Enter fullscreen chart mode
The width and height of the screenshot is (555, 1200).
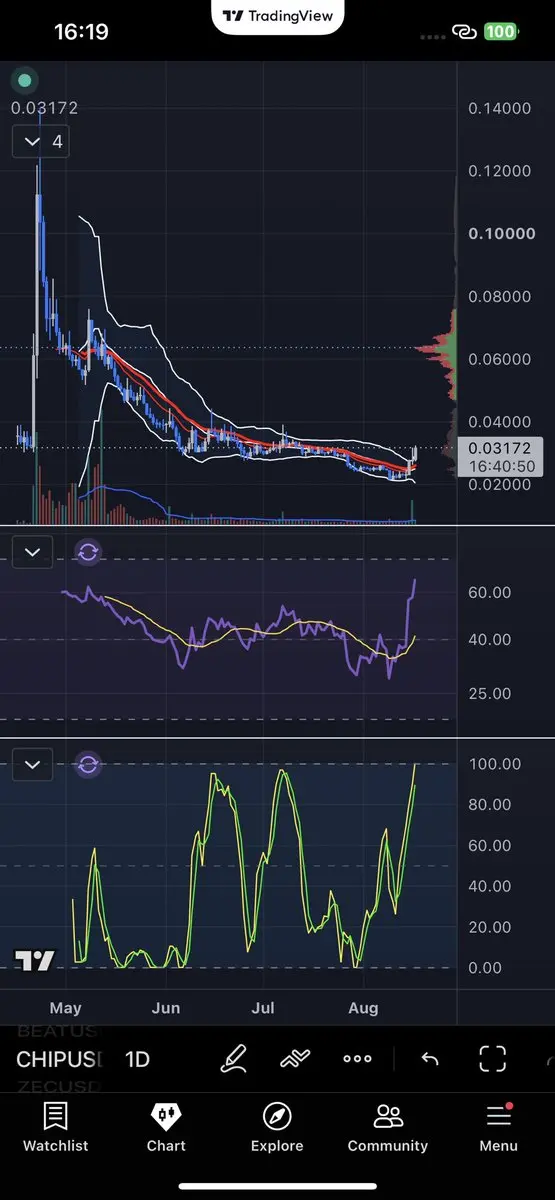click(493, 1059)
